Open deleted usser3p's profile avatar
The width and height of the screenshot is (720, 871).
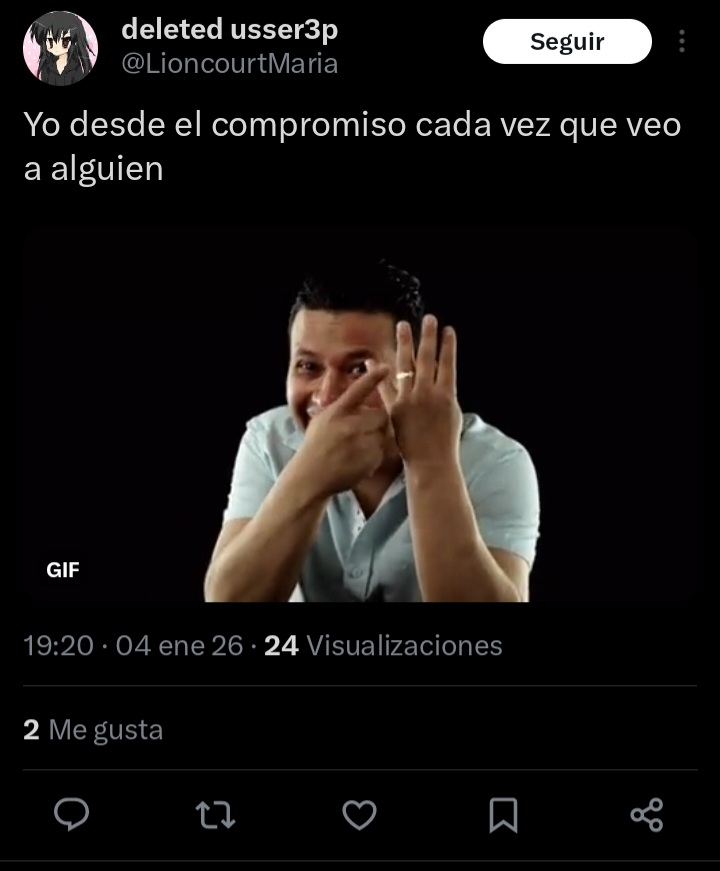click(x=60, y=48)
